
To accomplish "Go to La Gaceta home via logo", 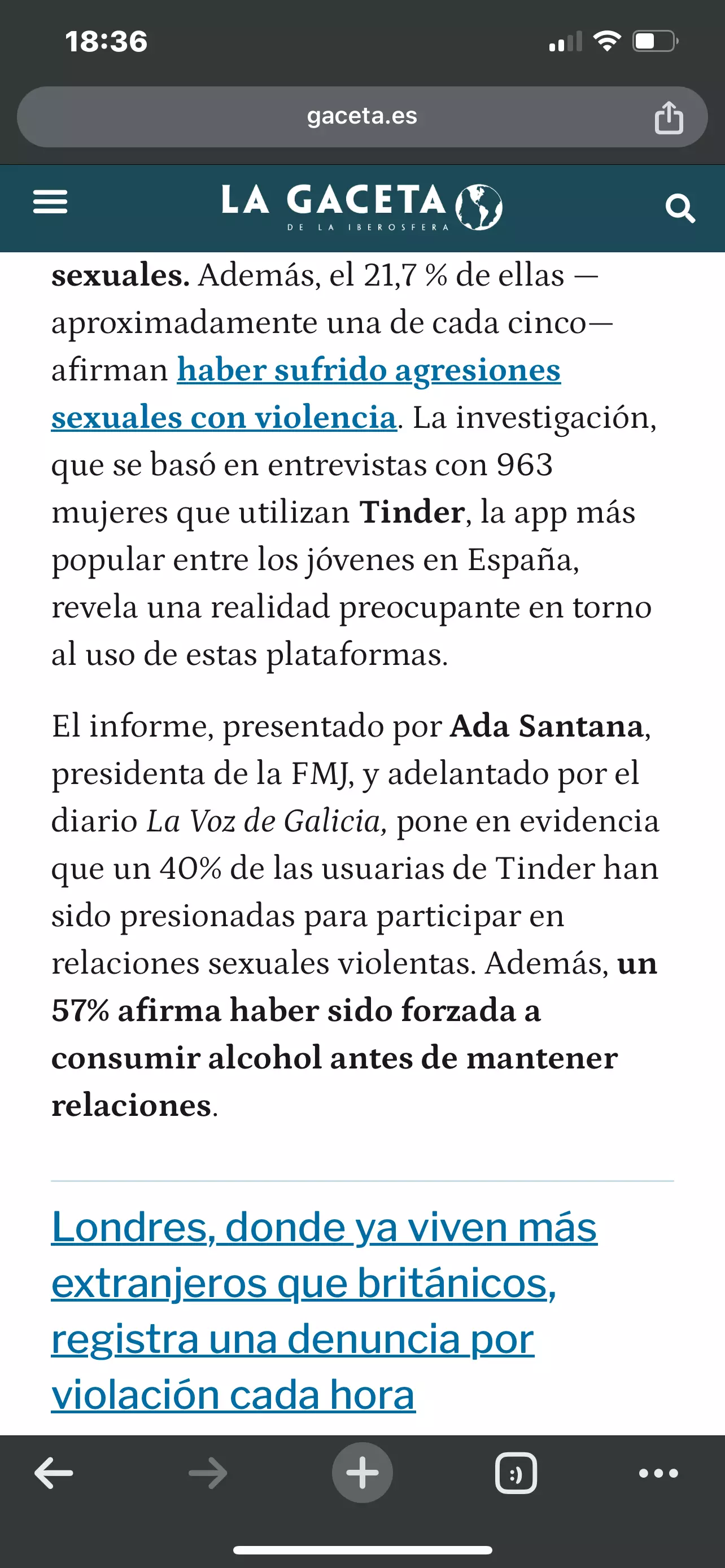I will click(362, 207).
